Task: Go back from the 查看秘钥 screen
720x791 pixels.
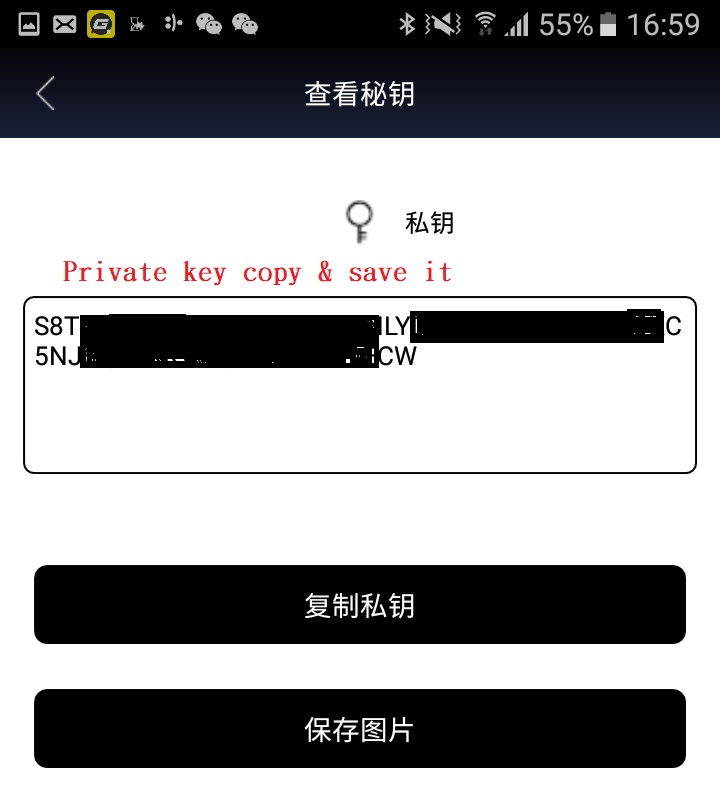Action: [x=45, y=93]
